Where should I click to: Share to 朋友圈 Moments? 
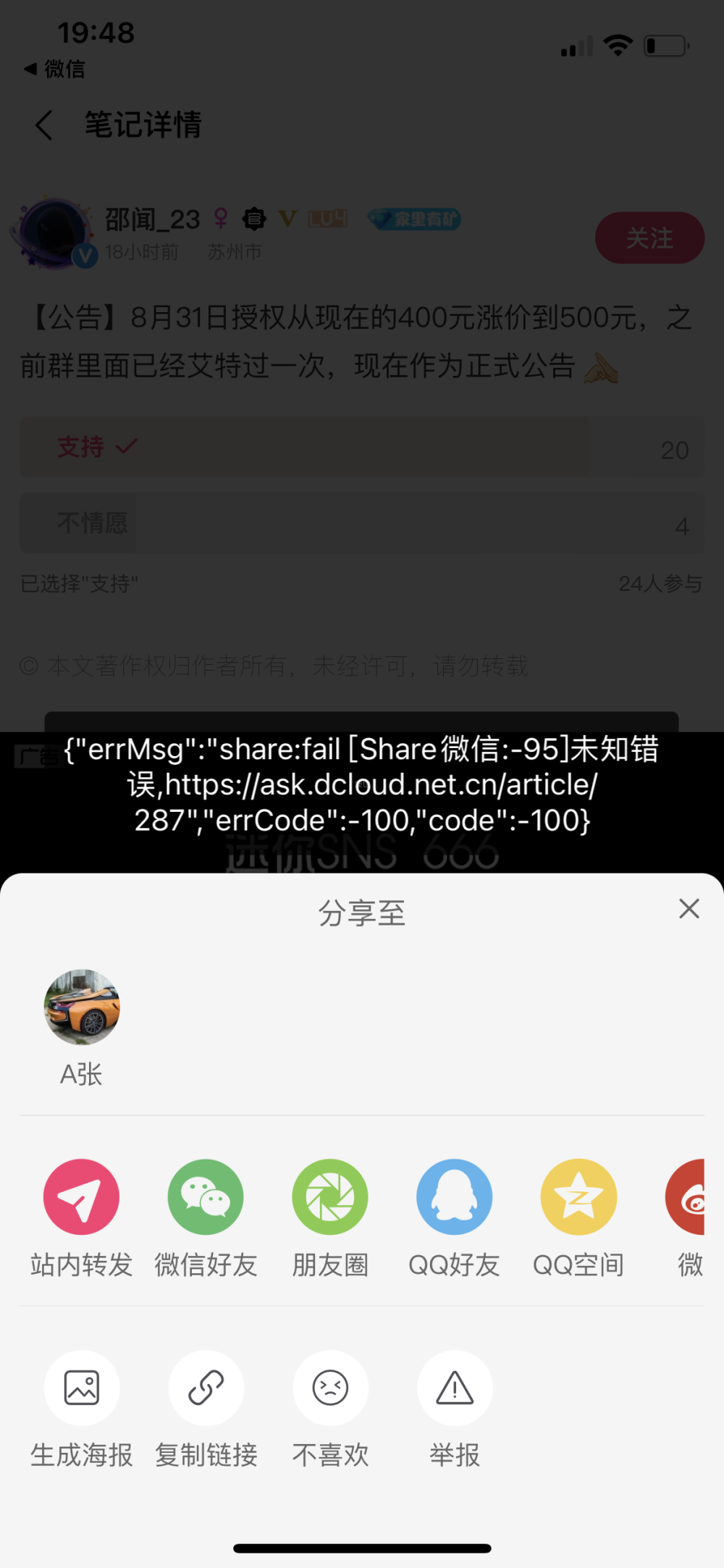pos(330,1197)
